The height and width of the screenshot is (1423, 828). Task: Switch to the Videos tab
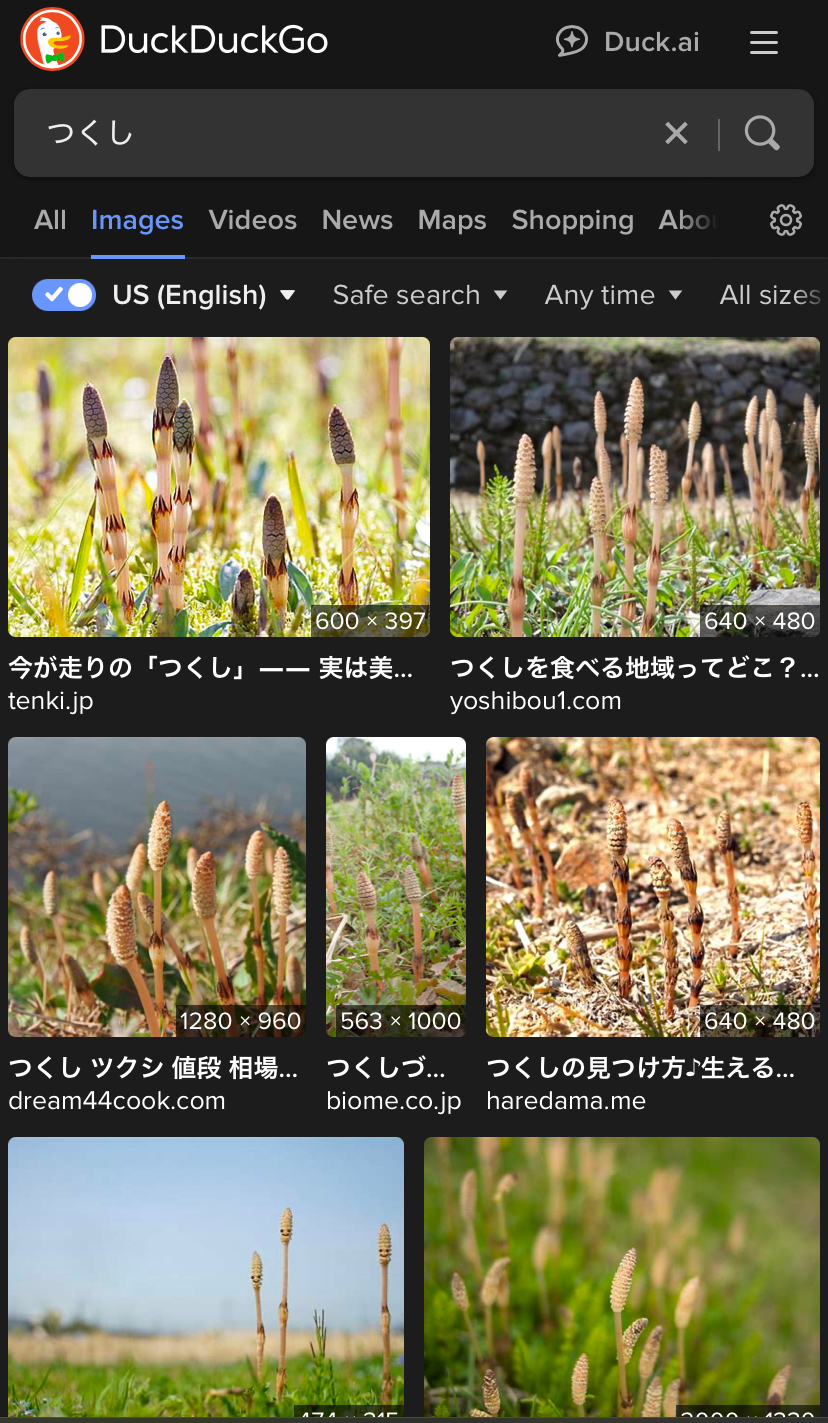(253, 220)
